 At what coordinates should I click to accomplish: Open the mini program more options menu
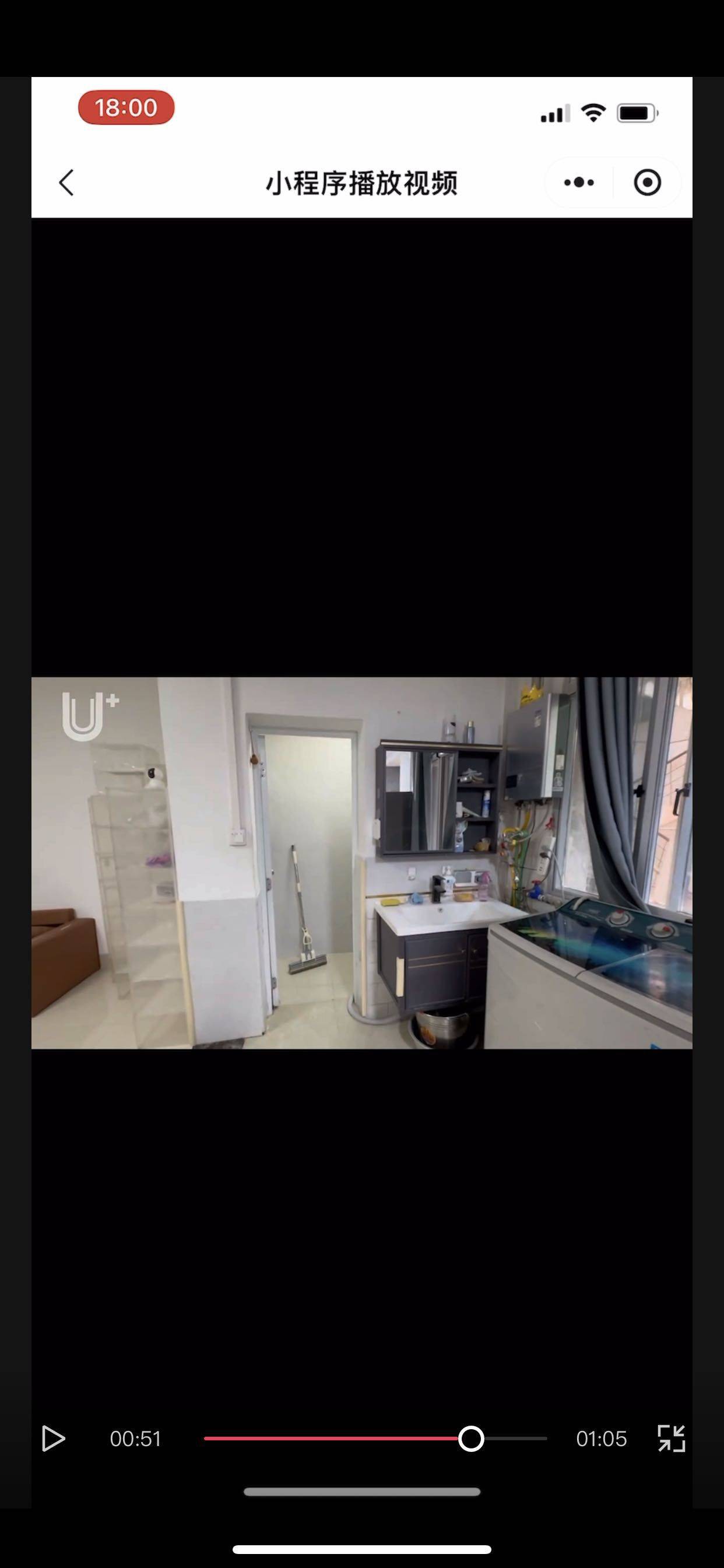pyautogui.click(x=579, y=183)
